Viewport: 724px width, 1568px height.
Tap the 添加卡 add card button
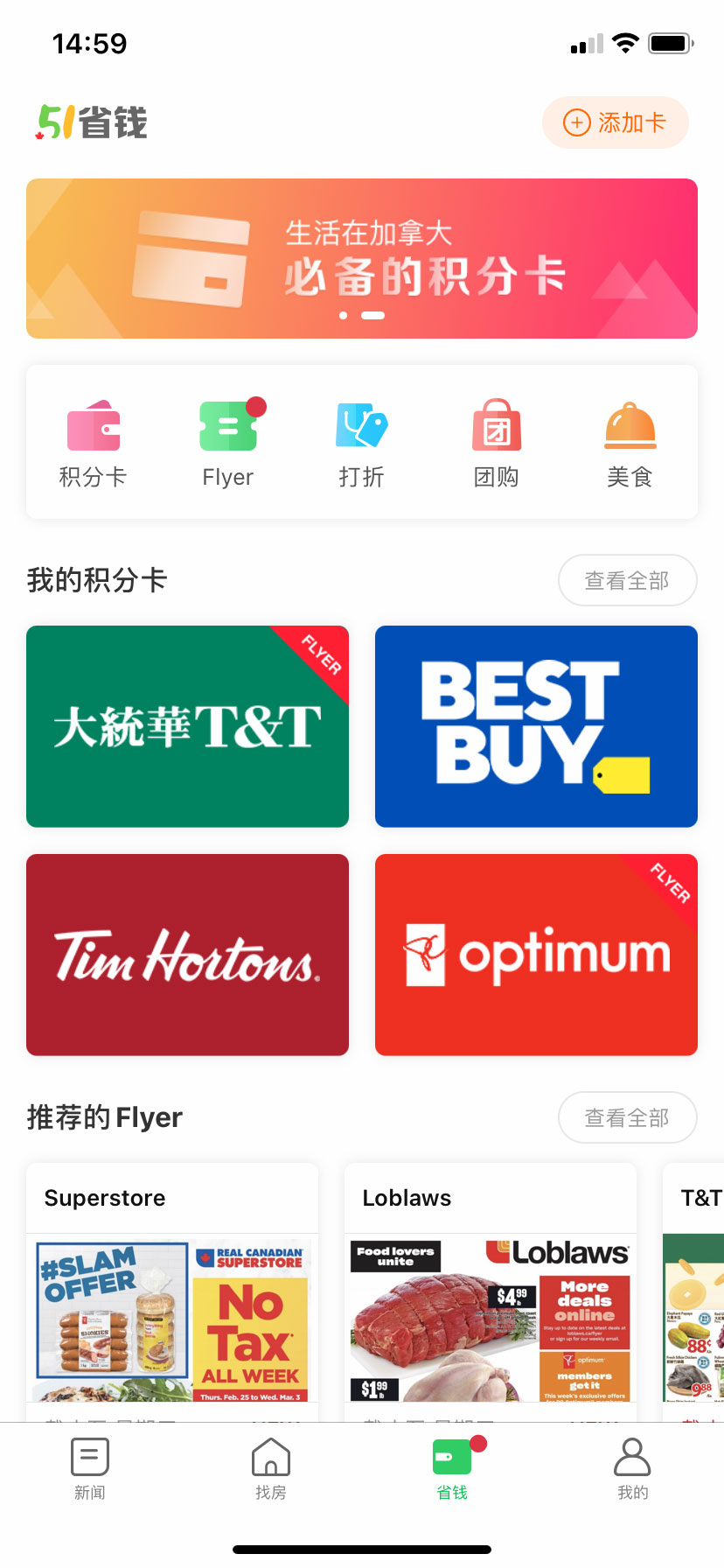[x=615, y=122]
